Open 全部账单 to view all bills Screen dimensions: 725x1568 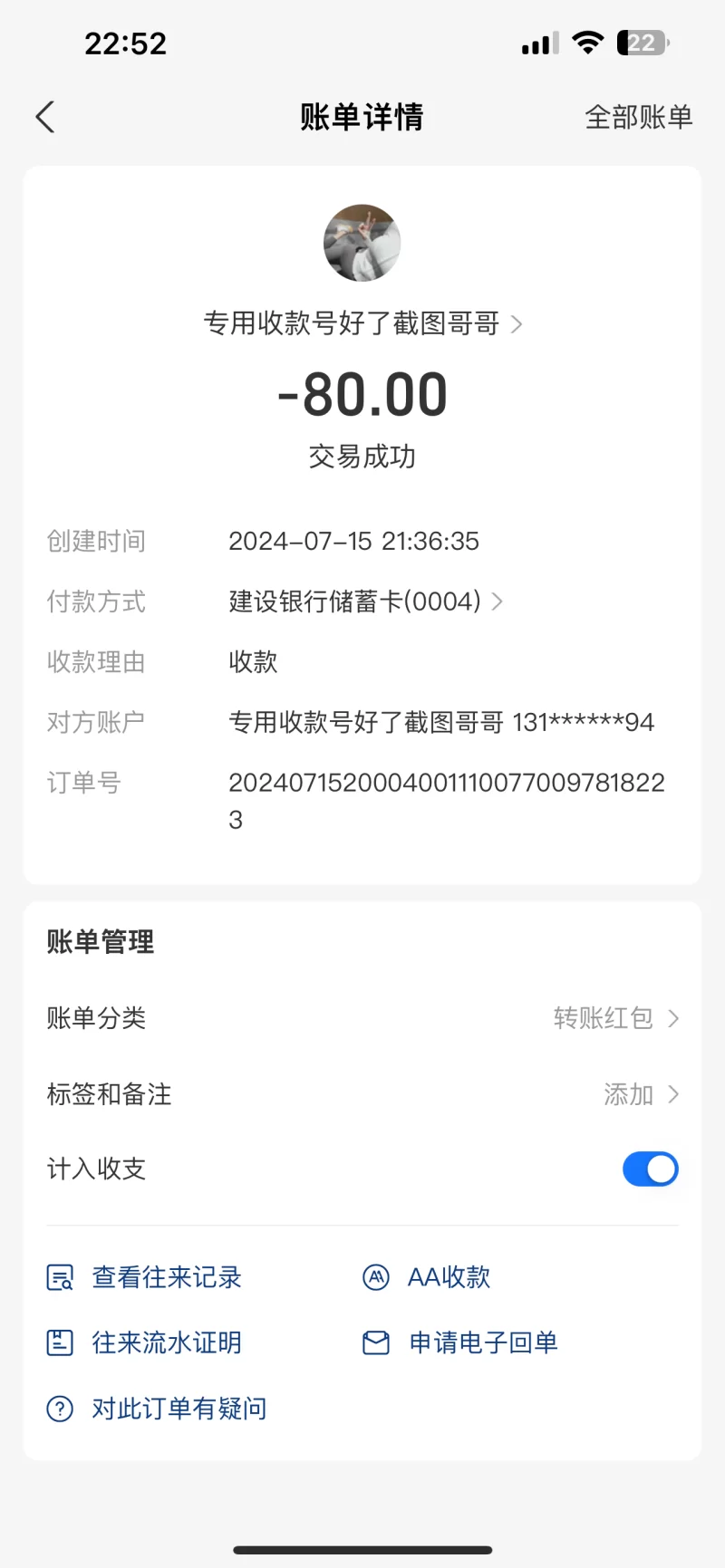638,117
